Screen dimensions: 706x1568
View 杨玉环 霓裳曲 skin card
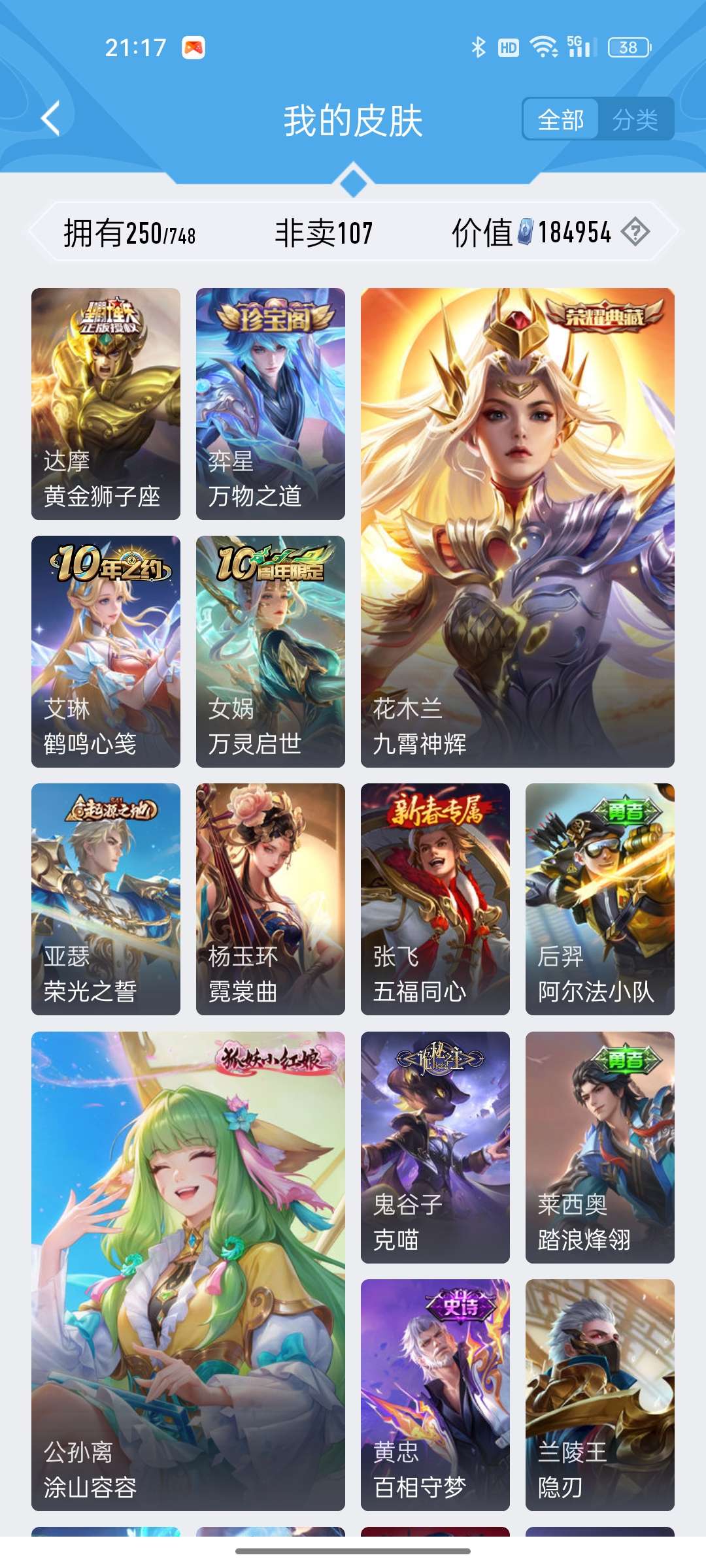click(x=271, y=899)
